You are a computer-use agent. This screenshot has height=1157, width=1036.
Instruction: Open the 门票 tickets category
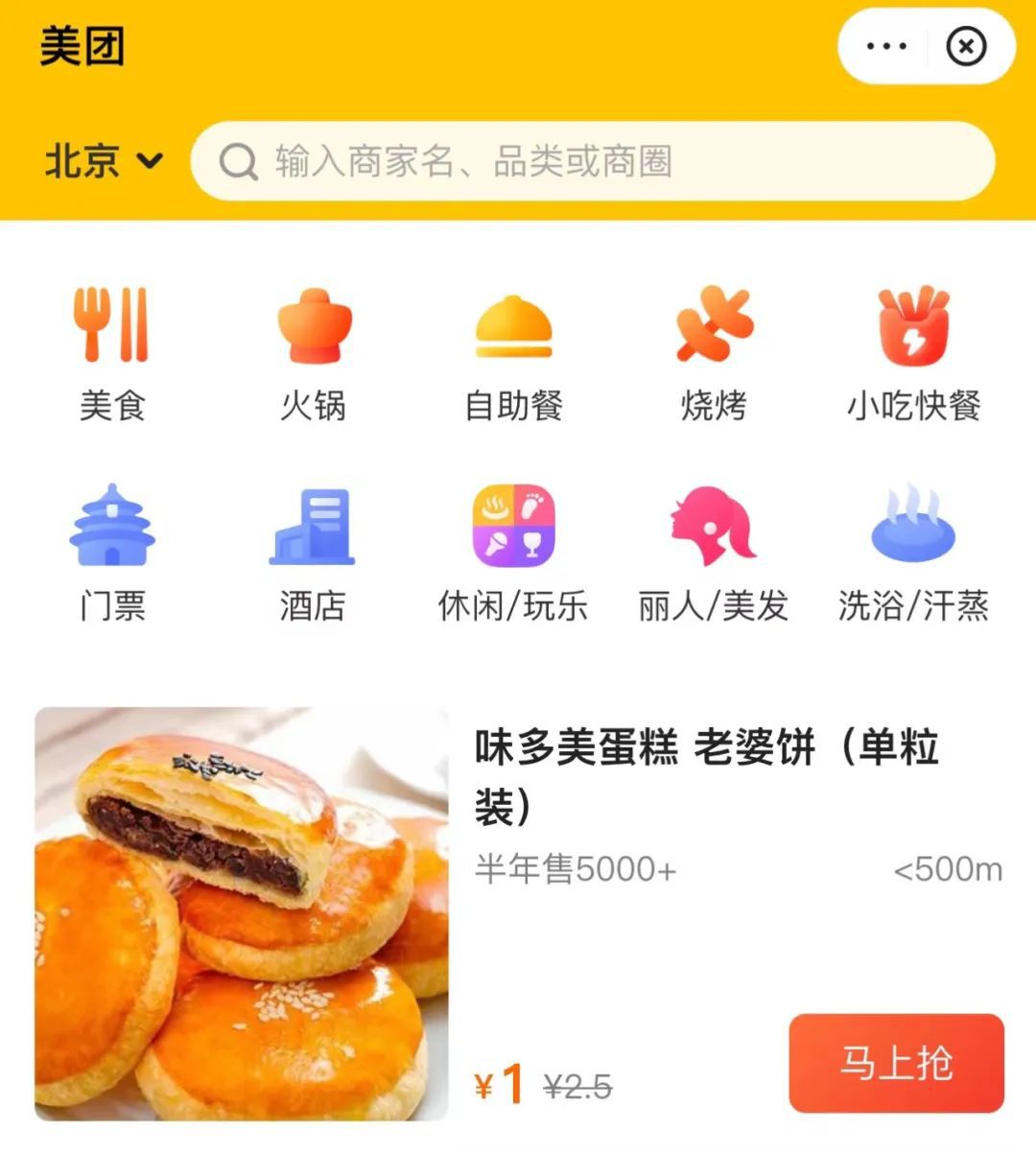tap(112, 528)
